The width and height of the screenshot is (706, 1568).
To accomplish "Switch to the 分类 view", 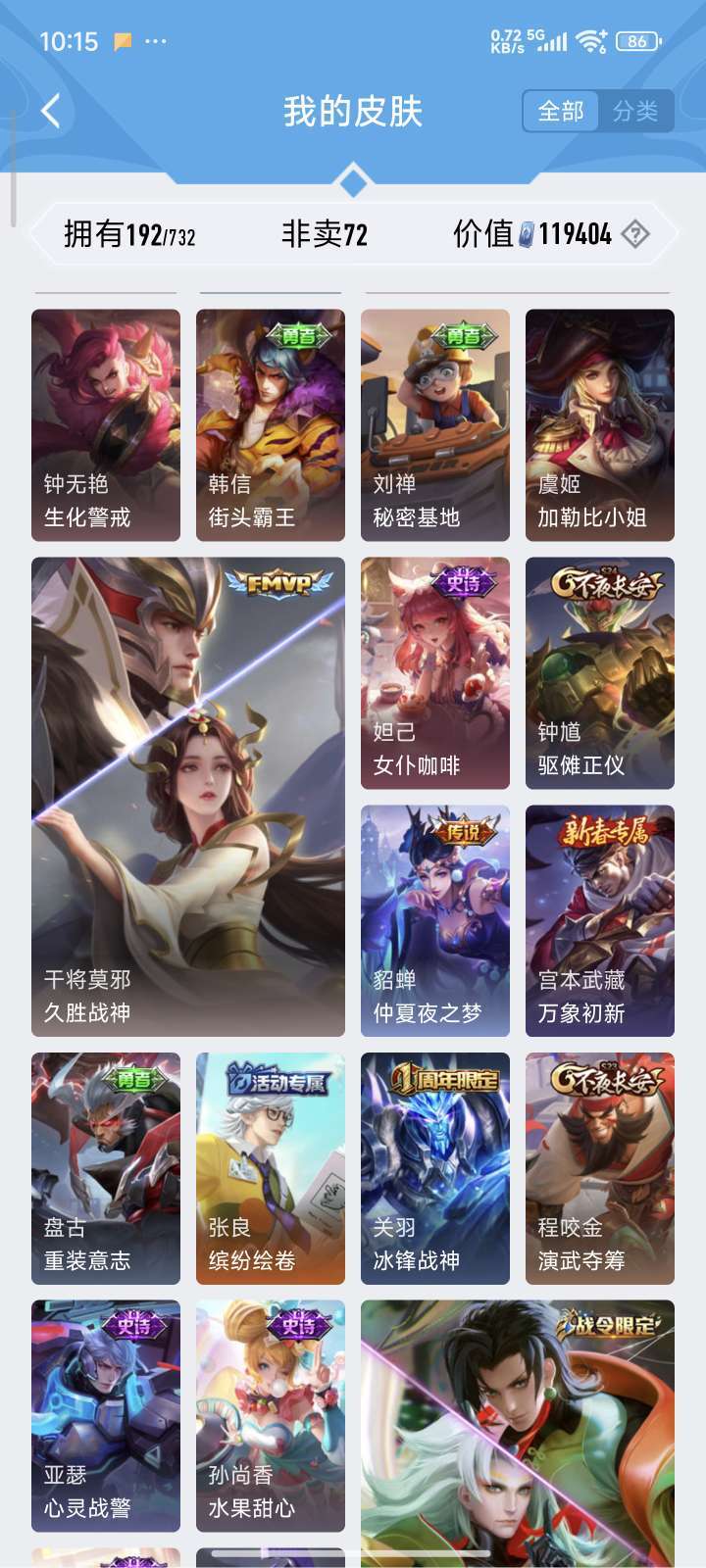I will (x=635, y=111).
